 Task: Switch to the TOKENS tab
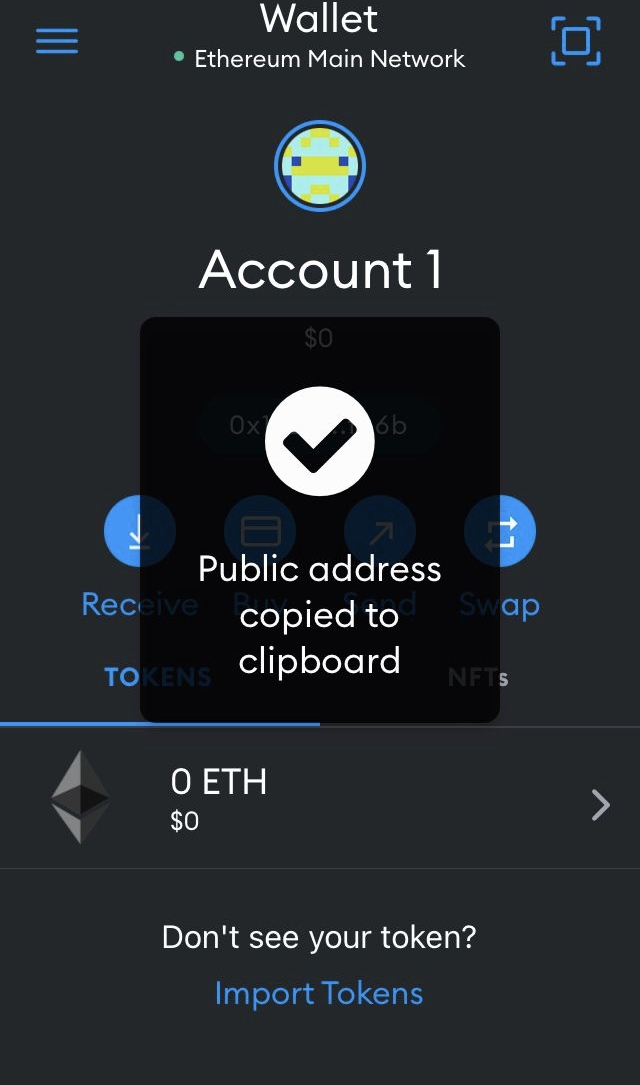click(157, 678)
